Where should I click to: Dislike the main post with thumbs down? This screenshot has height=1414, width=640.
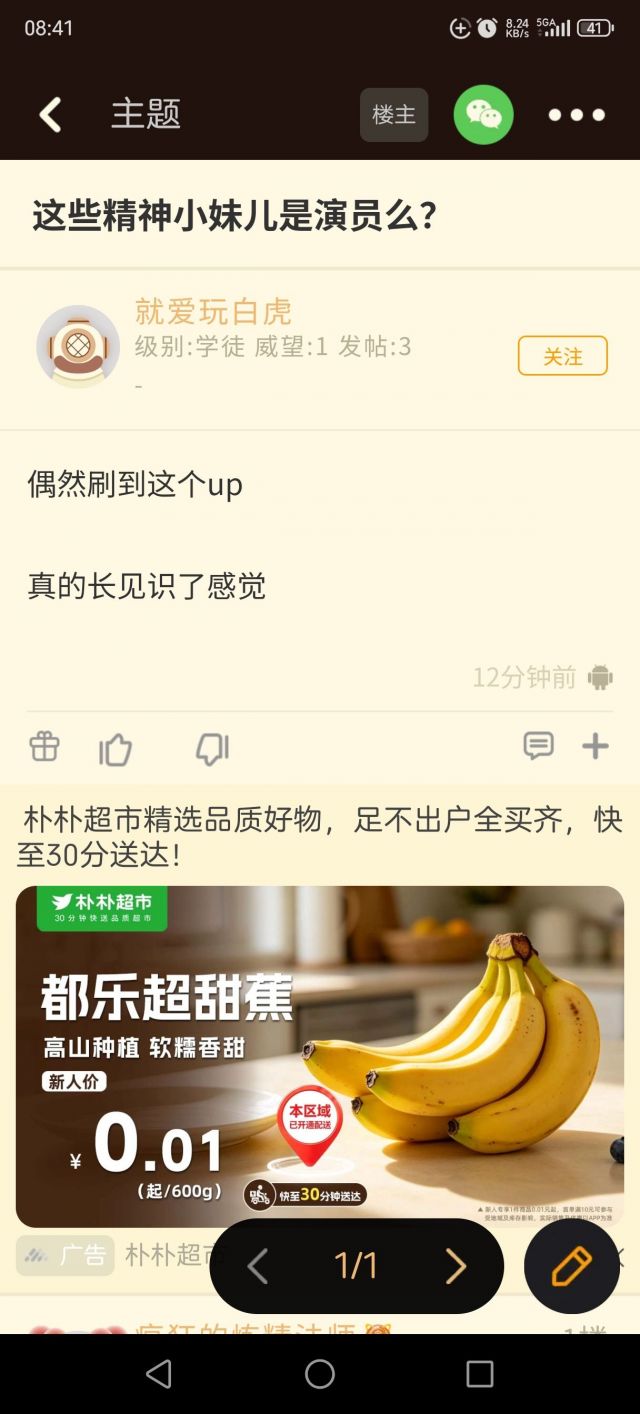[x=212, y=749]
